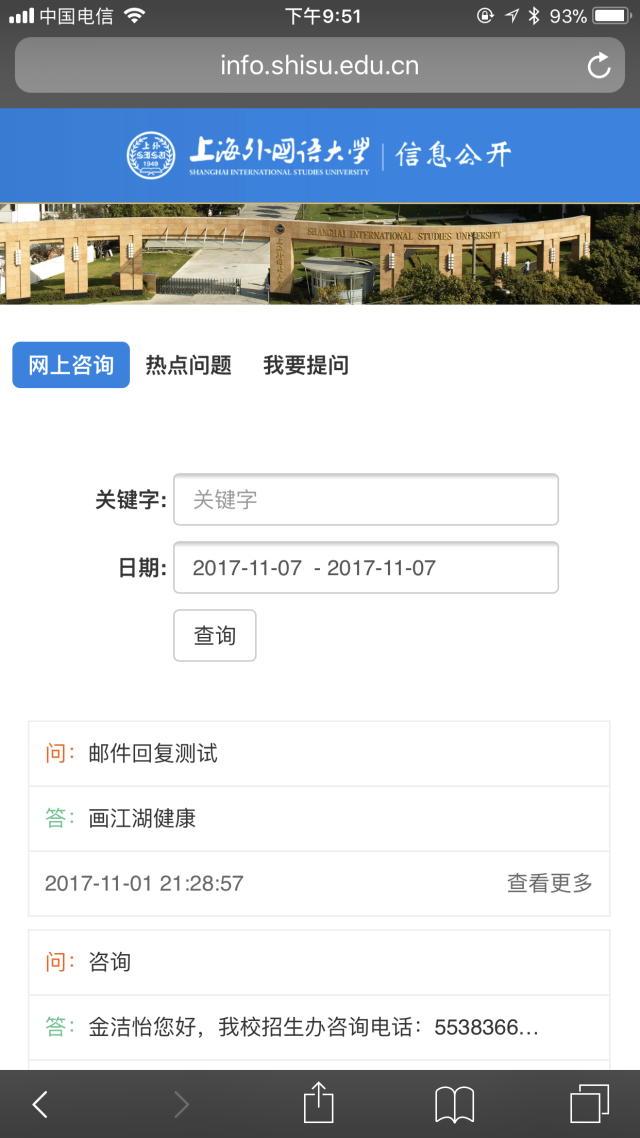Open Safari bookmarks
This screenshot has height=1138, width=640.
coord(454,1104)
